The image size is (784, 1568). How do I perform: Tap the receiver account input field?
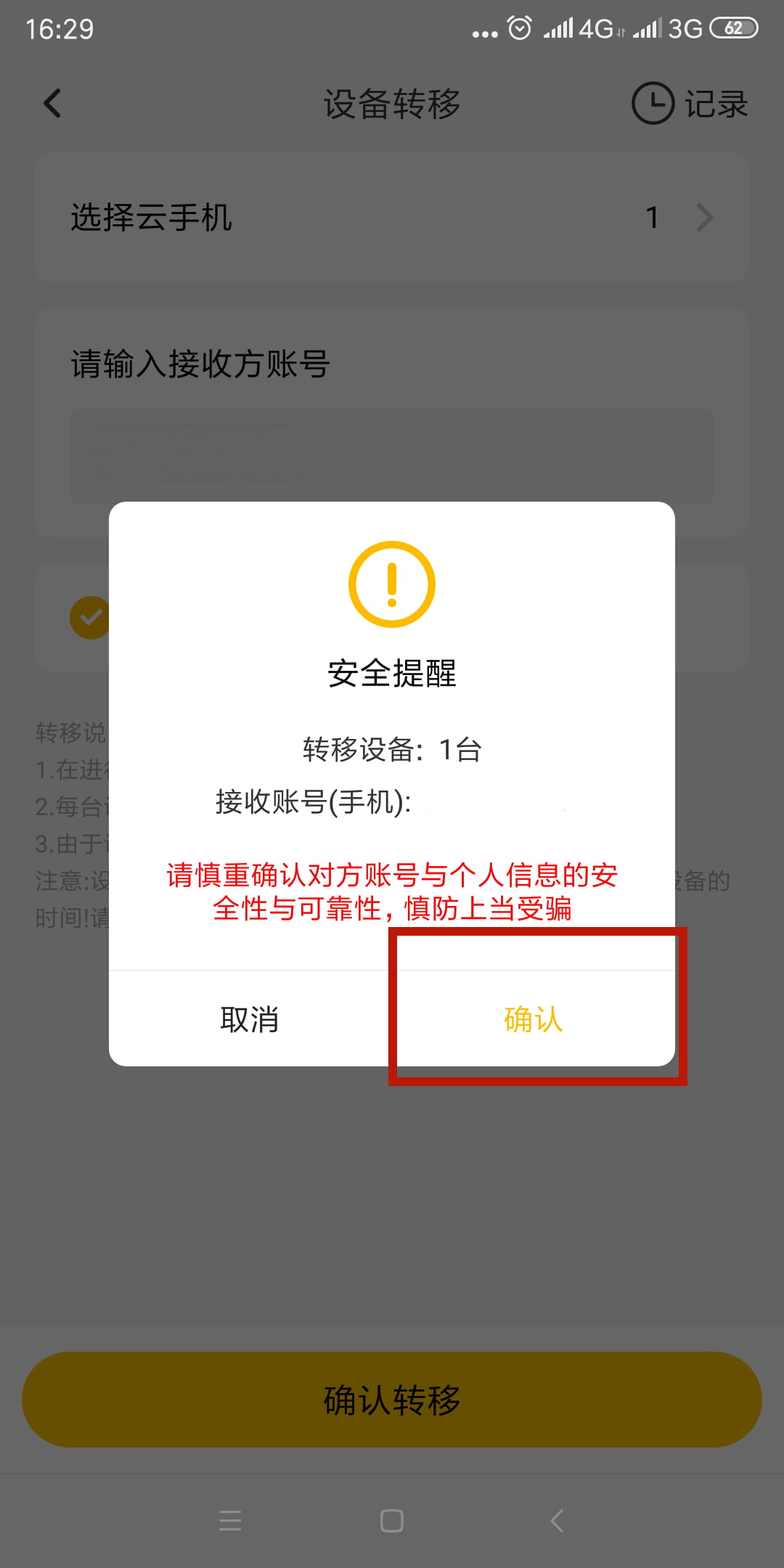tap(392, 456)
